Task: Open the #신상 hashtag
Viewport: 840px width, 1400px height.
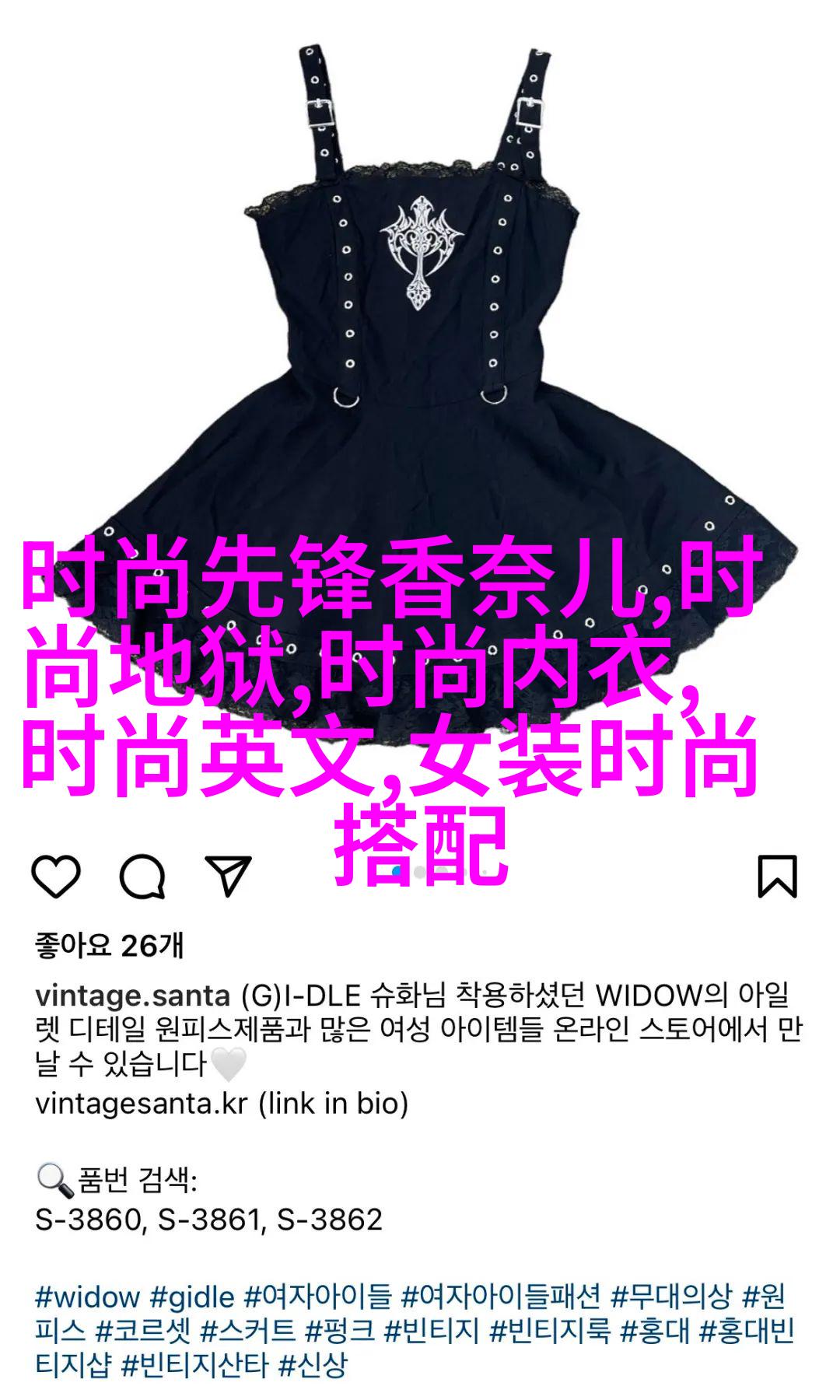Action: click(x=312, y=1365)
